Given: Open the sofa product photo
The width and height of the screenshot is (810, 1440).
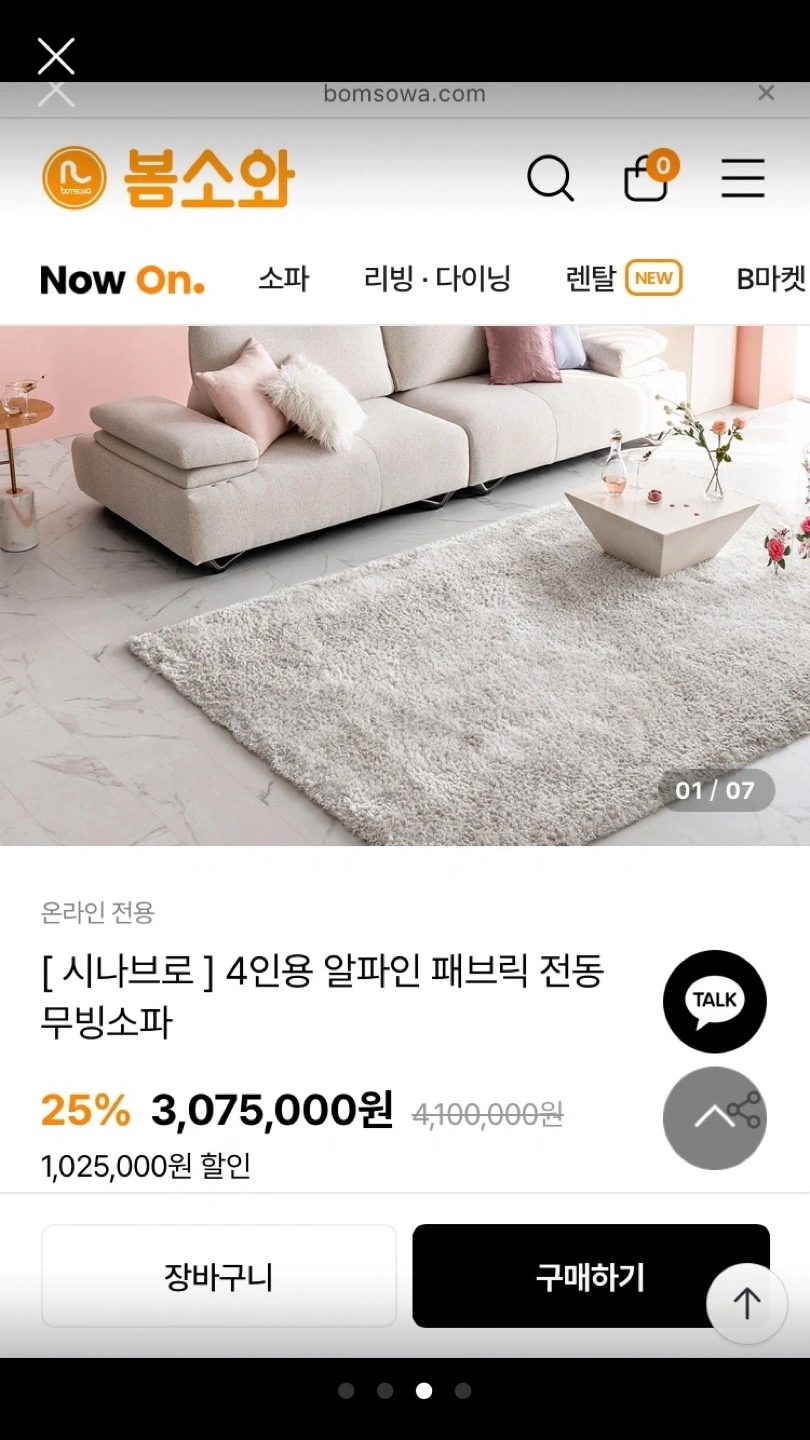Looking at the screenshot, I should click(x=405, y=585).
